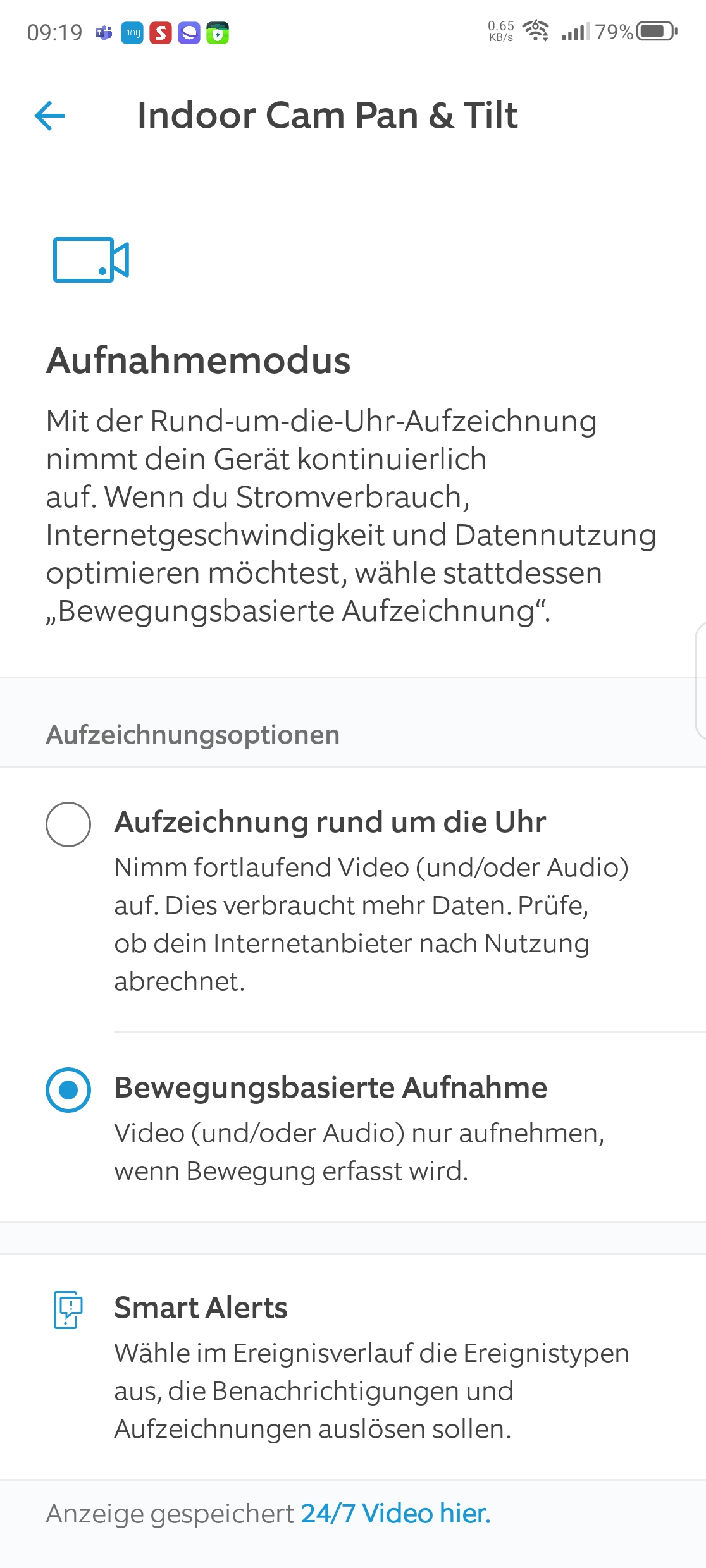Go back from Indoor Cam Pan & Tilt
Image resolution: width=706 pixels, height=1568 pixels.
click(x=50, y=116)
